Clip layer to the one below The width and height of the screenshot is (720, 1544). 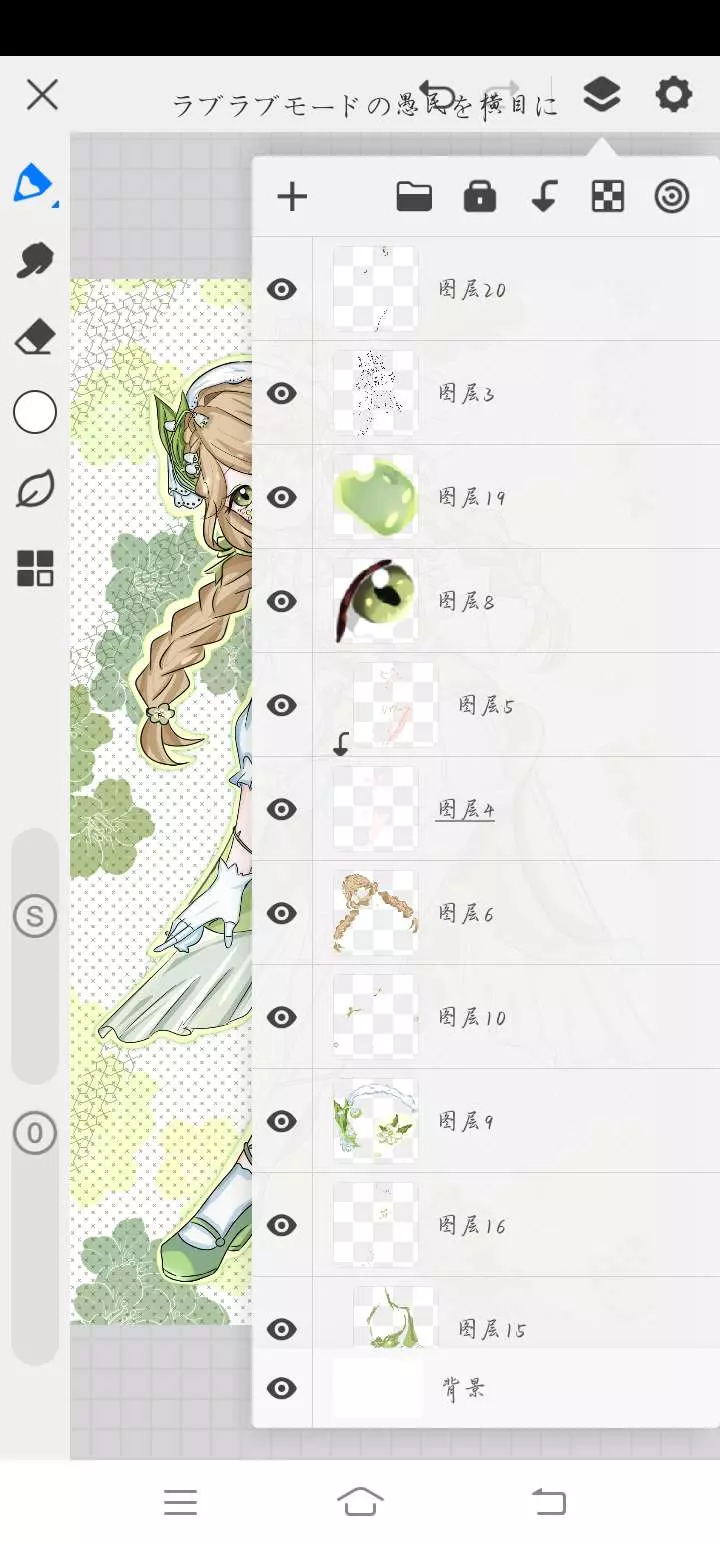pos(544,197)
